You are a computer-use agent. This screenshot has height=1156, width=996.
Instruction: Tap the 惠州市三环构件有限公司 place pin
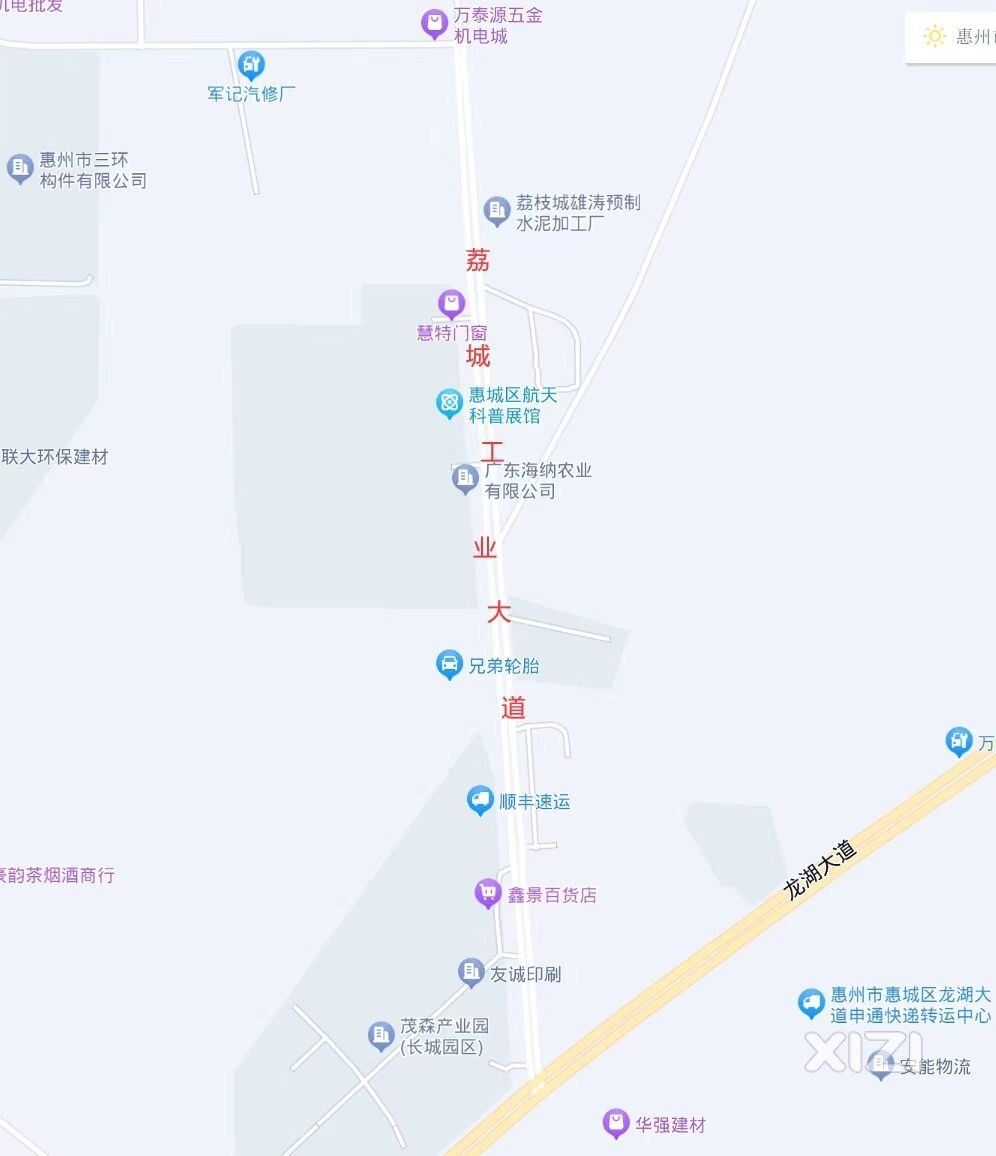point(20,168)
